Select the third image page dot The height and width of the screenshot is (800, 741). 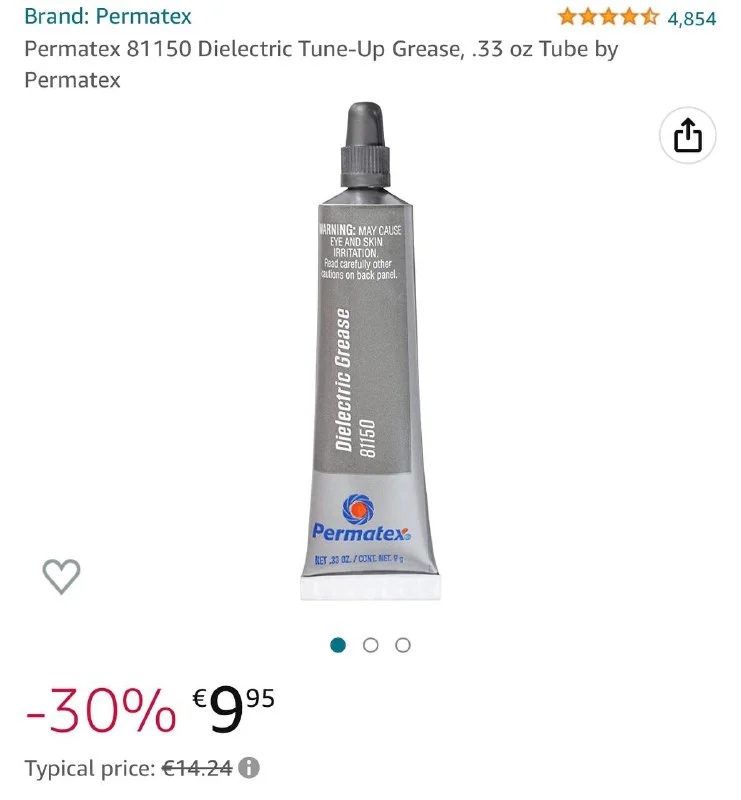[x=403, y=645]
